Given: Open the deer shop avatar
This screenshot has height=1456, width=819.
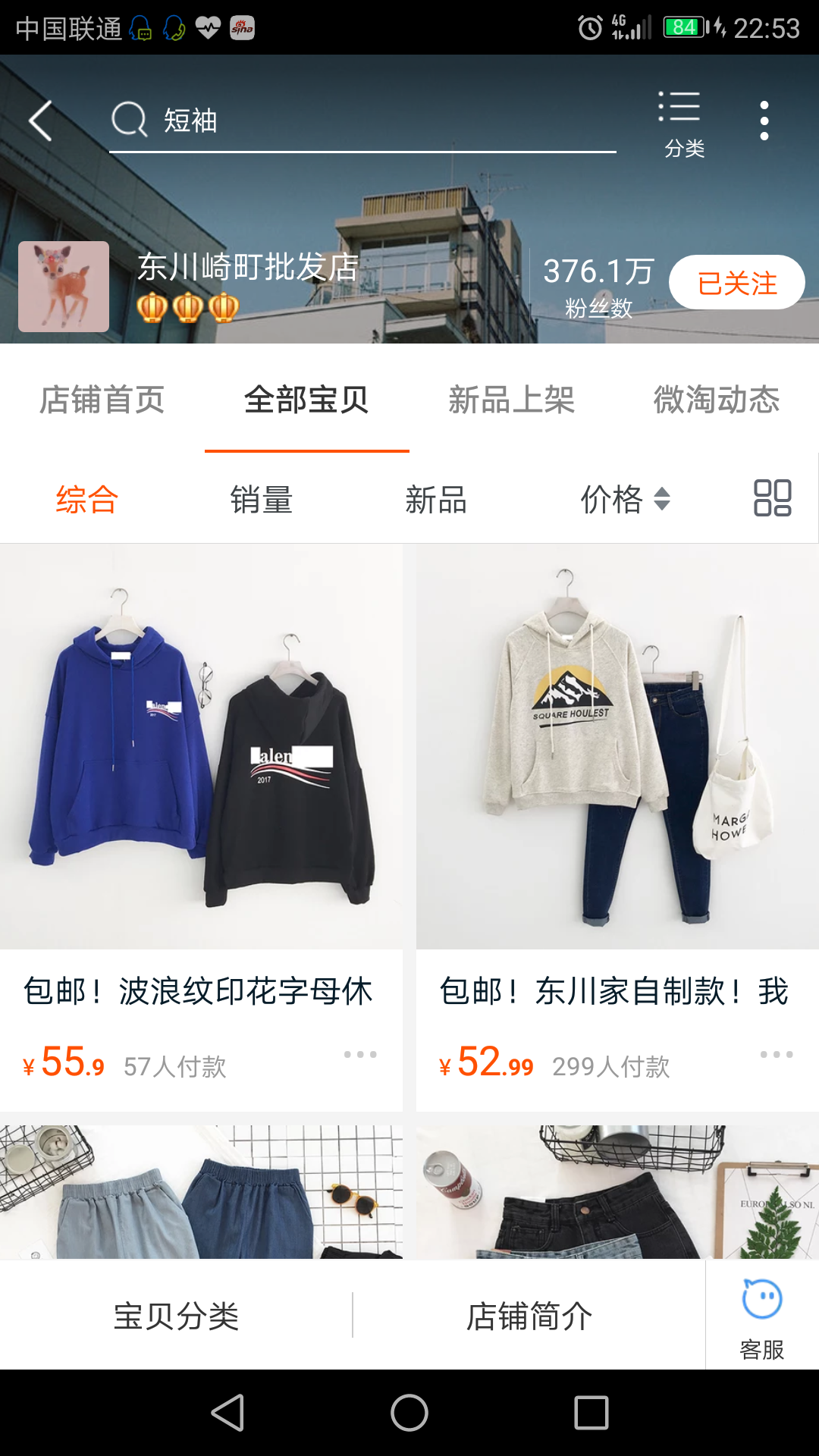Looking at the screenshot, I should [x=64, y=287].
